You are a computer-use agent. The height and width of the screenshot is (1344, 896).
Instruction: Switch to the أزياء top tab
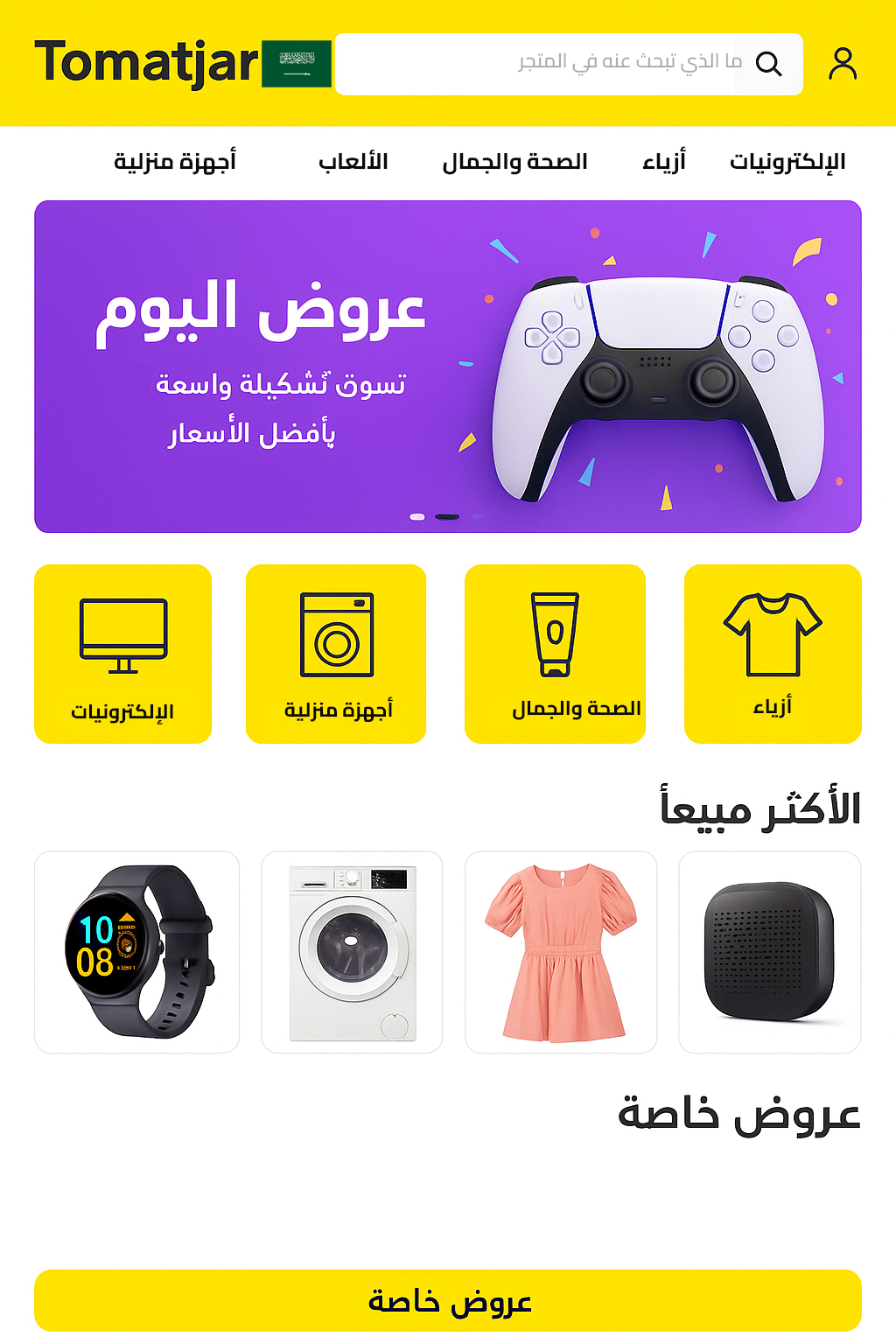coord(664,162)
